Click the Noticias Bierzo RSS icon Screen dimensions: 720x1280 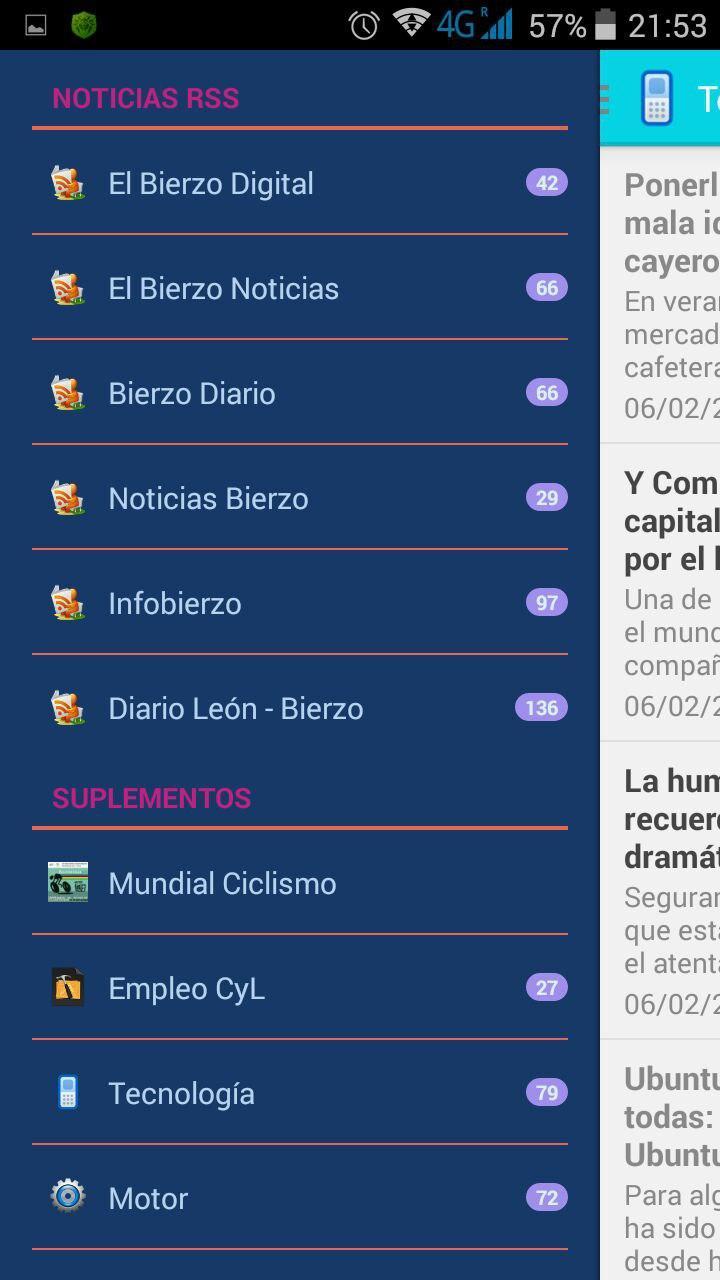pyautogui.click(x=67, y=498)
